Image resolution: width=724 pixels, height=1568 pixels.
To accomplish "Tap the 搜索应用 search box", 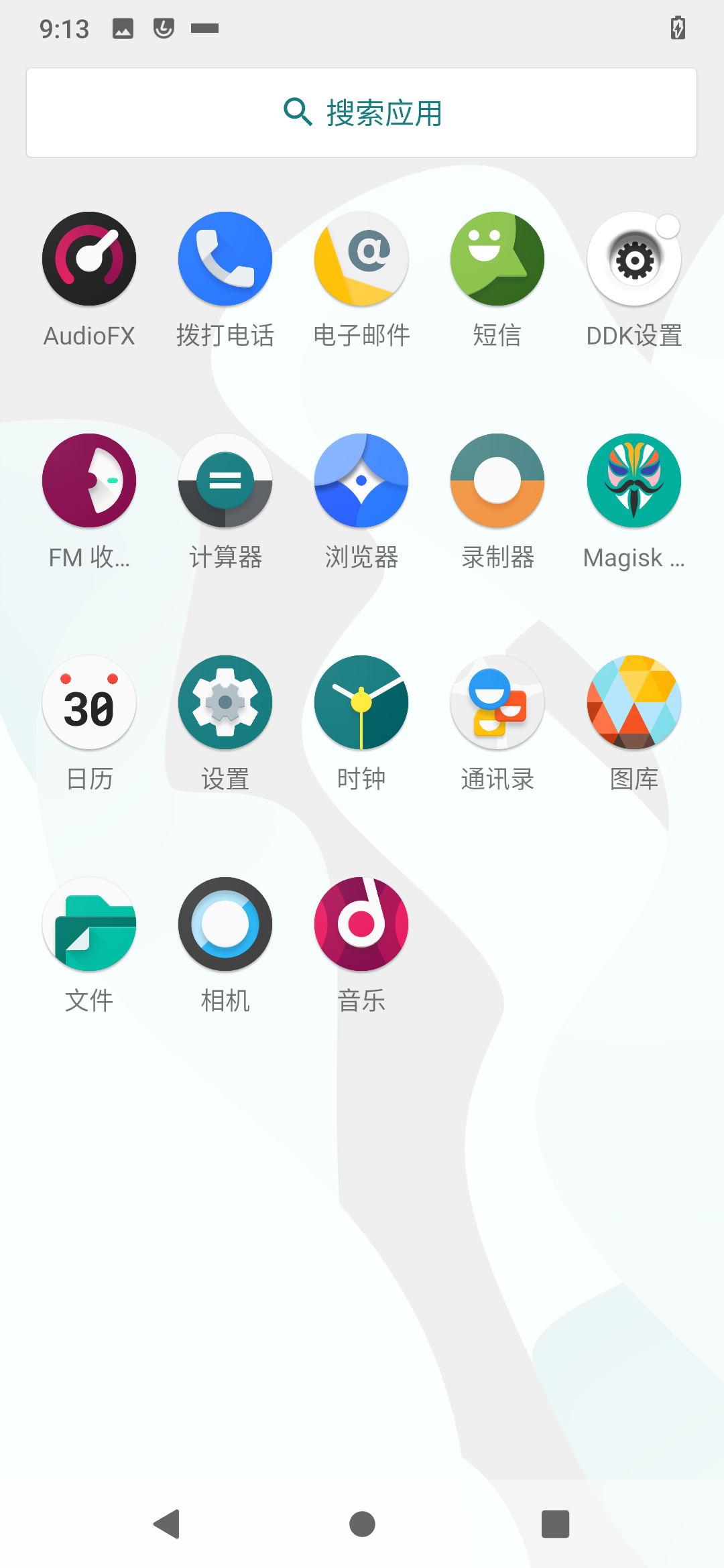I will tap(362, 113).
